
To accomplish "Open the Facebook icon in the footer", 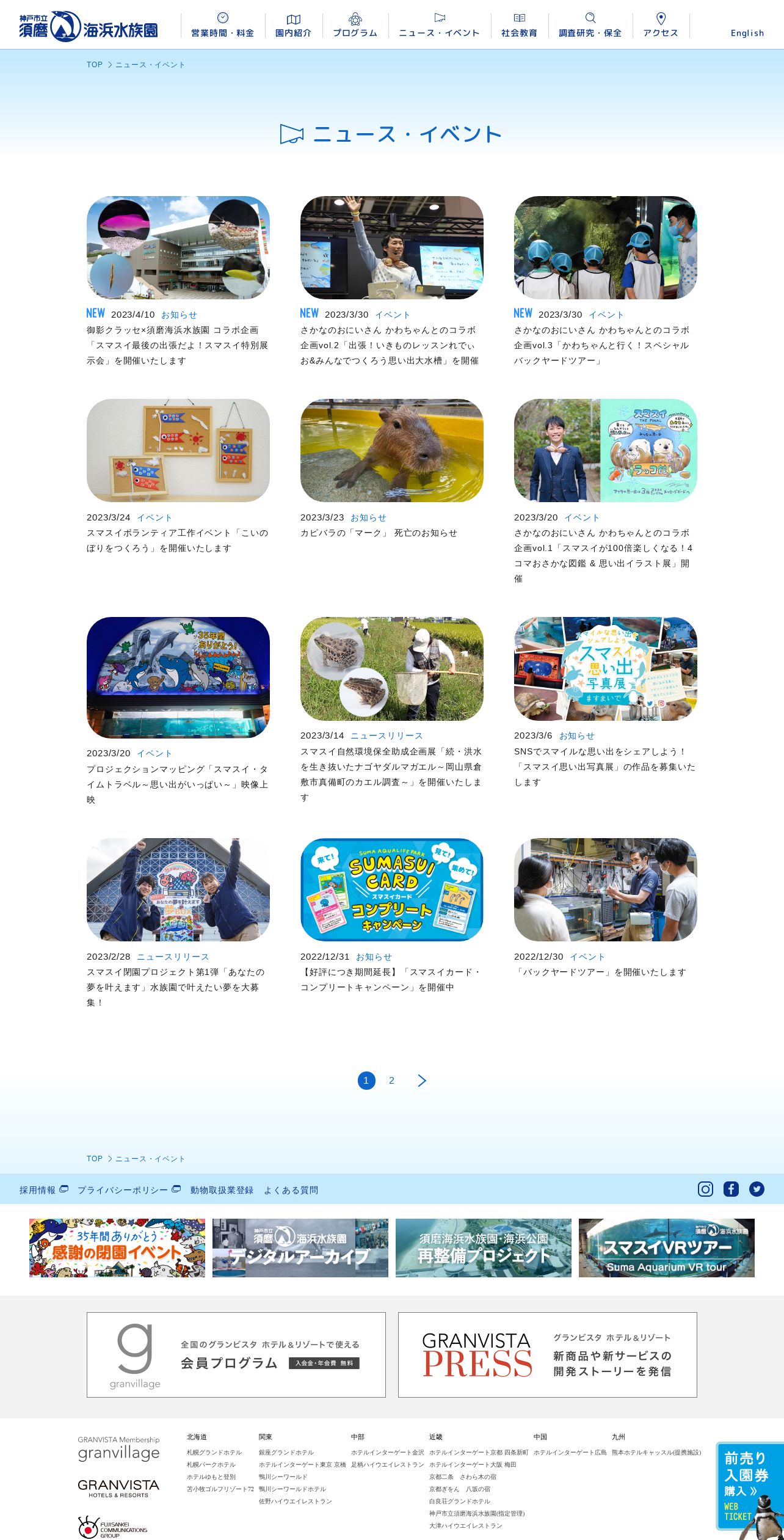I will pos(731,1189).
